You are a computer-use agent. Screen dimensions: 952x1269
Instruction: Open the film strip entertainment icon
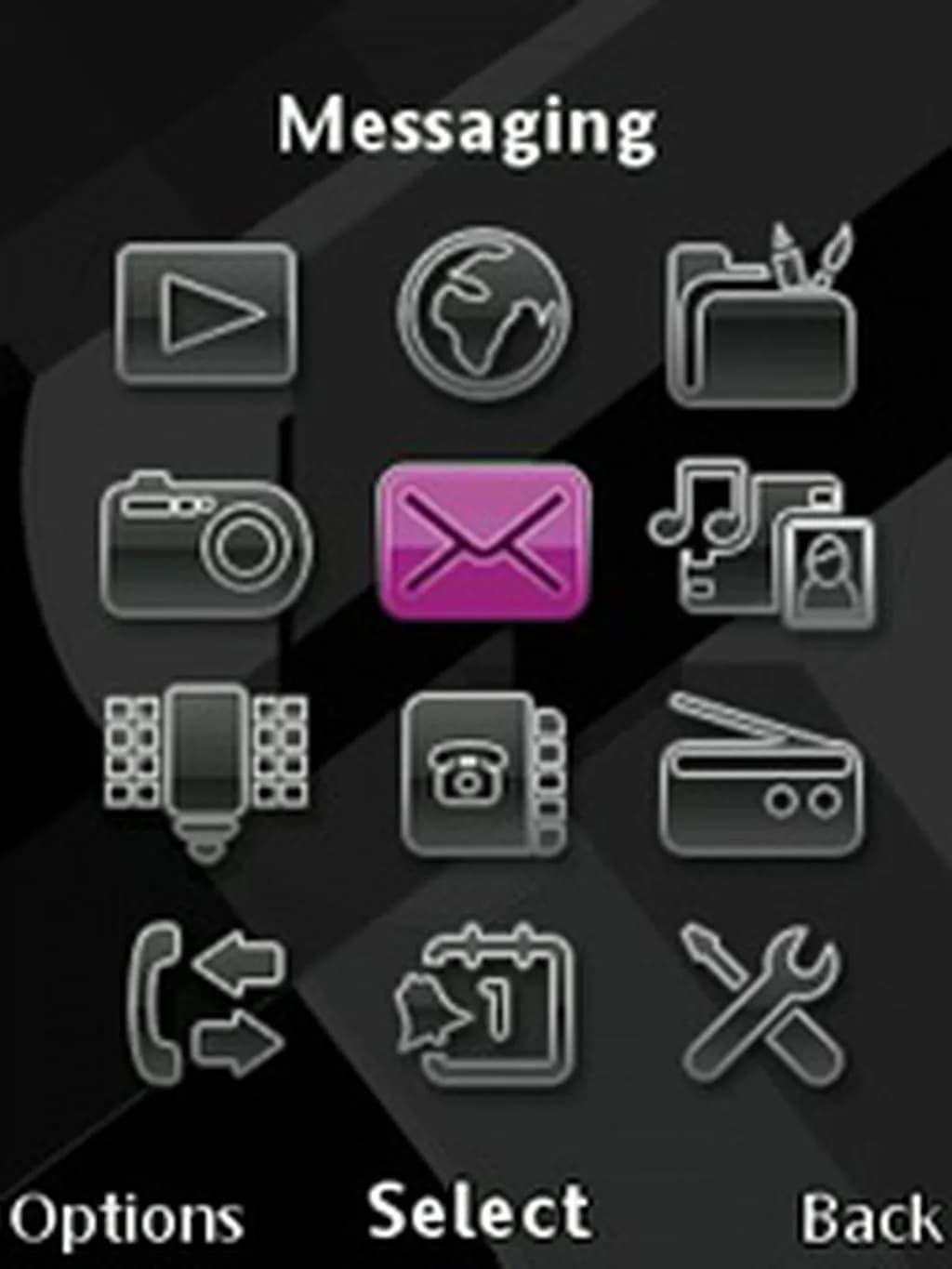pyautogui.click(x=205, y=772)
